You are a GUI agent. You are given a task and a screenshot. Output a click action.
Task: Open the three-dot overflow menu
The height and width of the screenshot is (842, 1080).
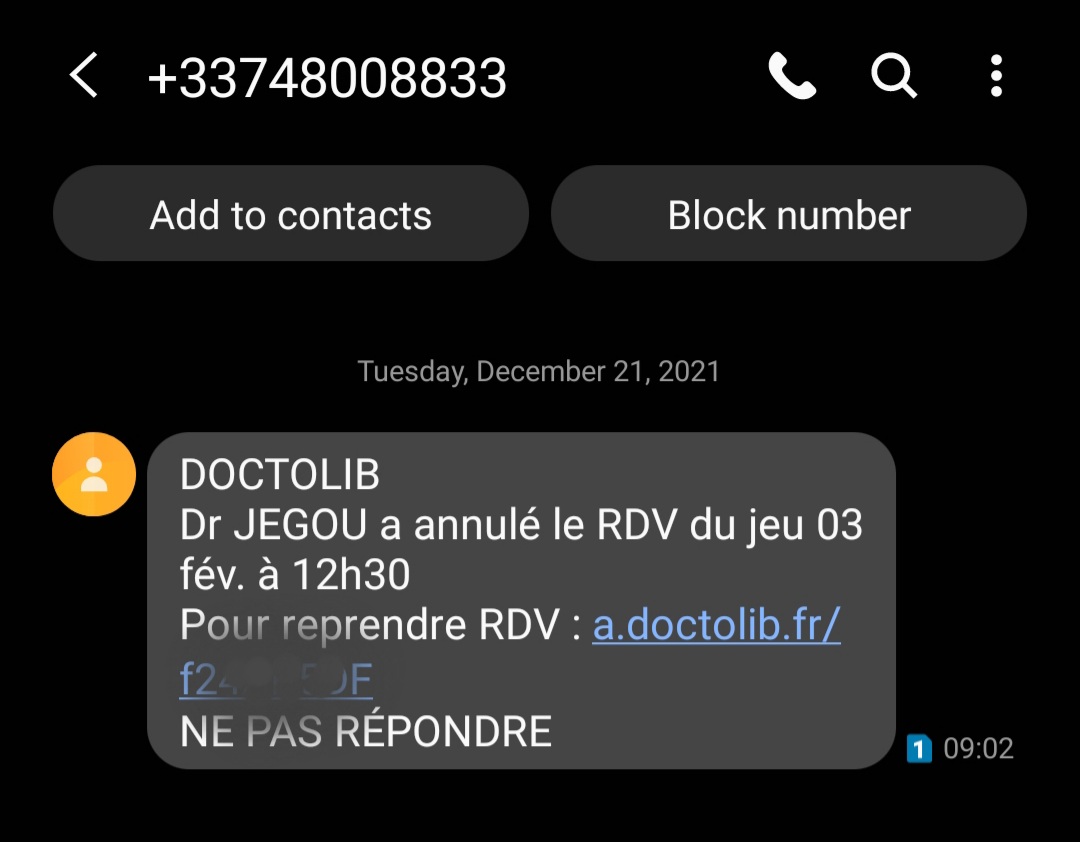[995, 76]
